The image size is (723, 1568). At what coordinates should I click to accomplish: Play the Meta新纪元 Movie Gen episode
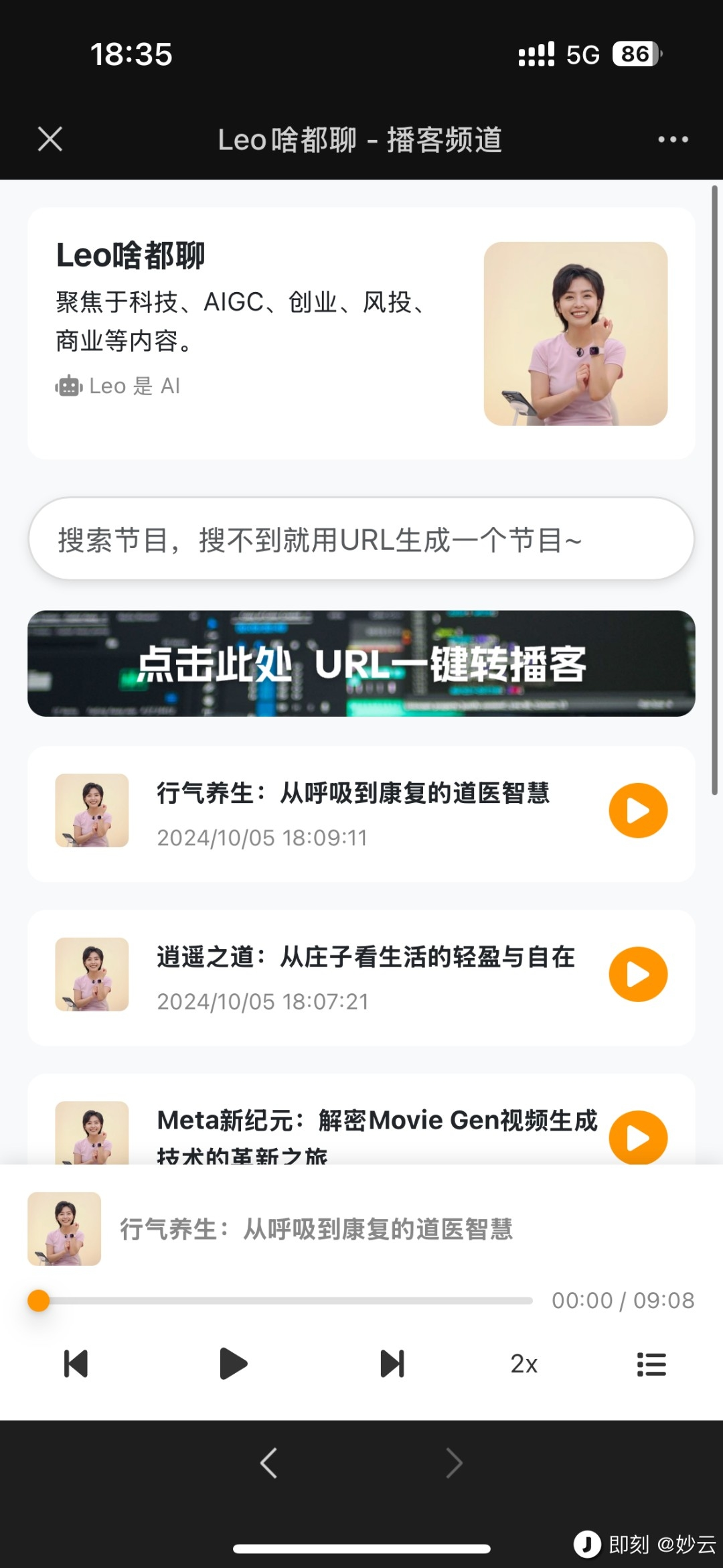(638, 1137)
